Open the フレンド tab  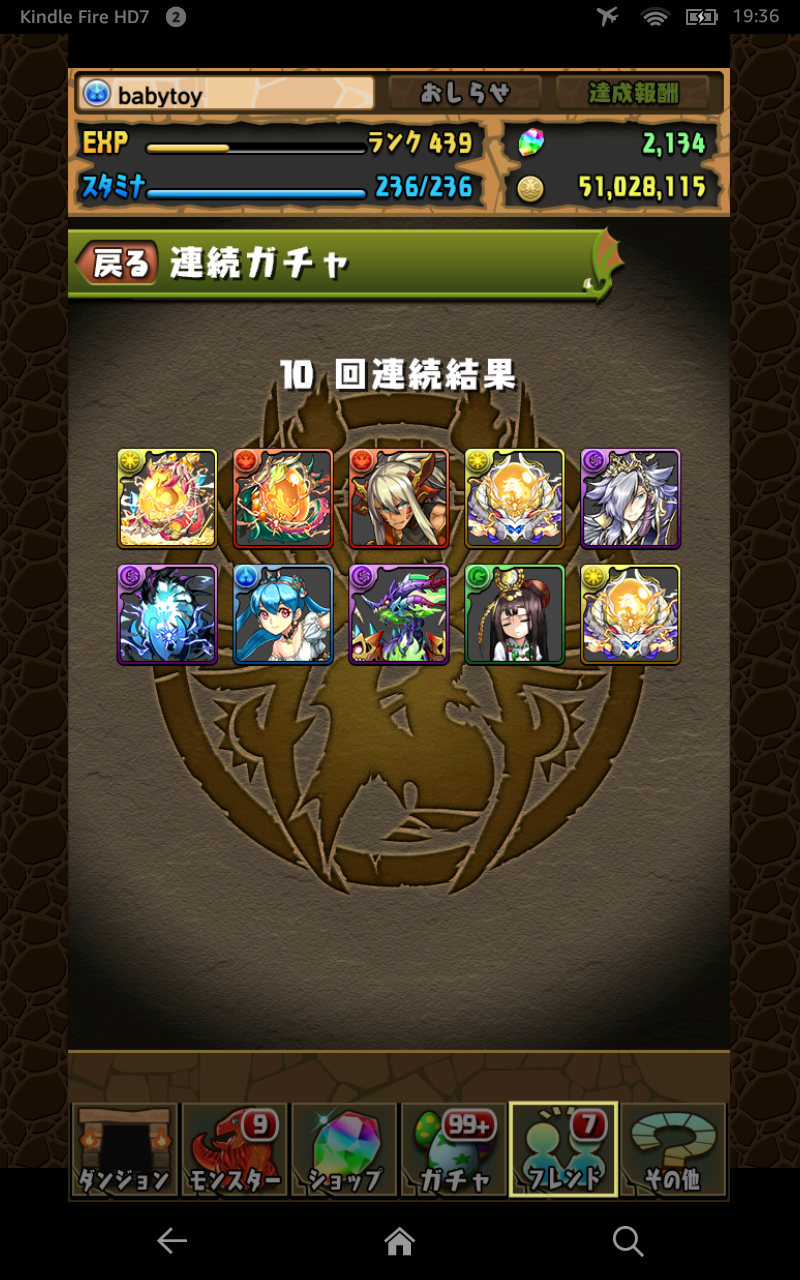click(564, 1149)
